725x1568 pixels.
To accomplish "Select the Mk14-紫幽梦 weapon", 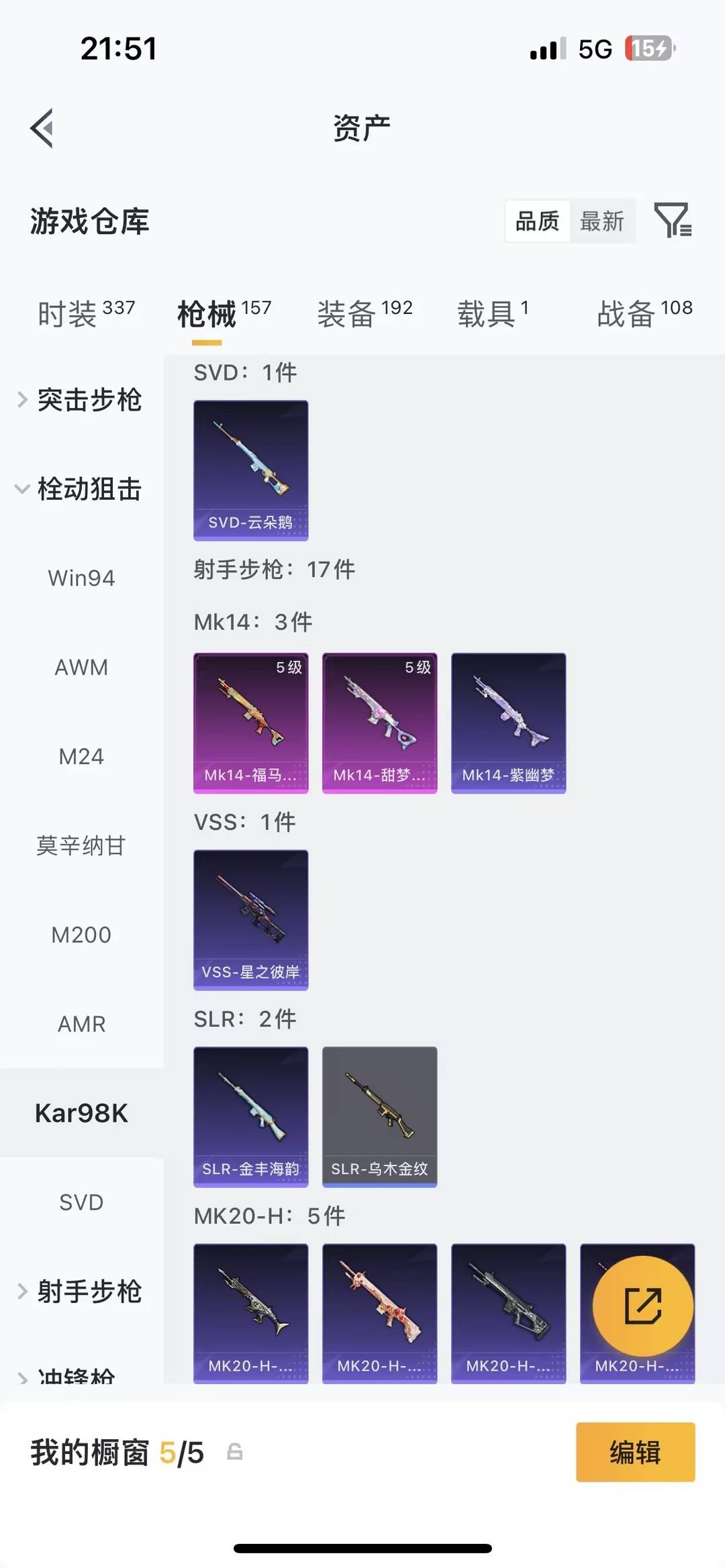I will [x=508, y=721].
